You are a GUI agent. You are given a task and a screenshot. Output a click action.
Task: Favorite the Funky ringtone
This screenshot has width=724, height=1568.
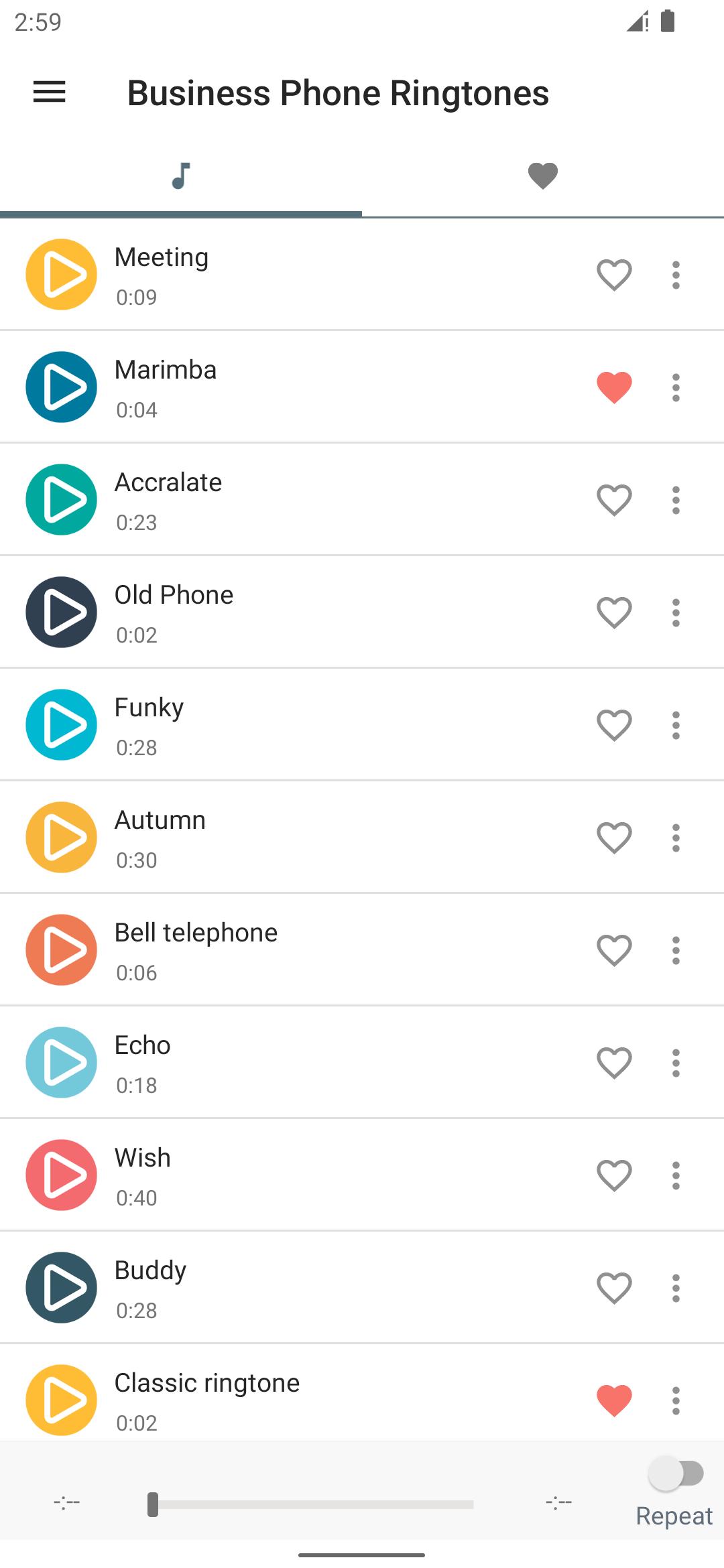[x=614, y=725]
